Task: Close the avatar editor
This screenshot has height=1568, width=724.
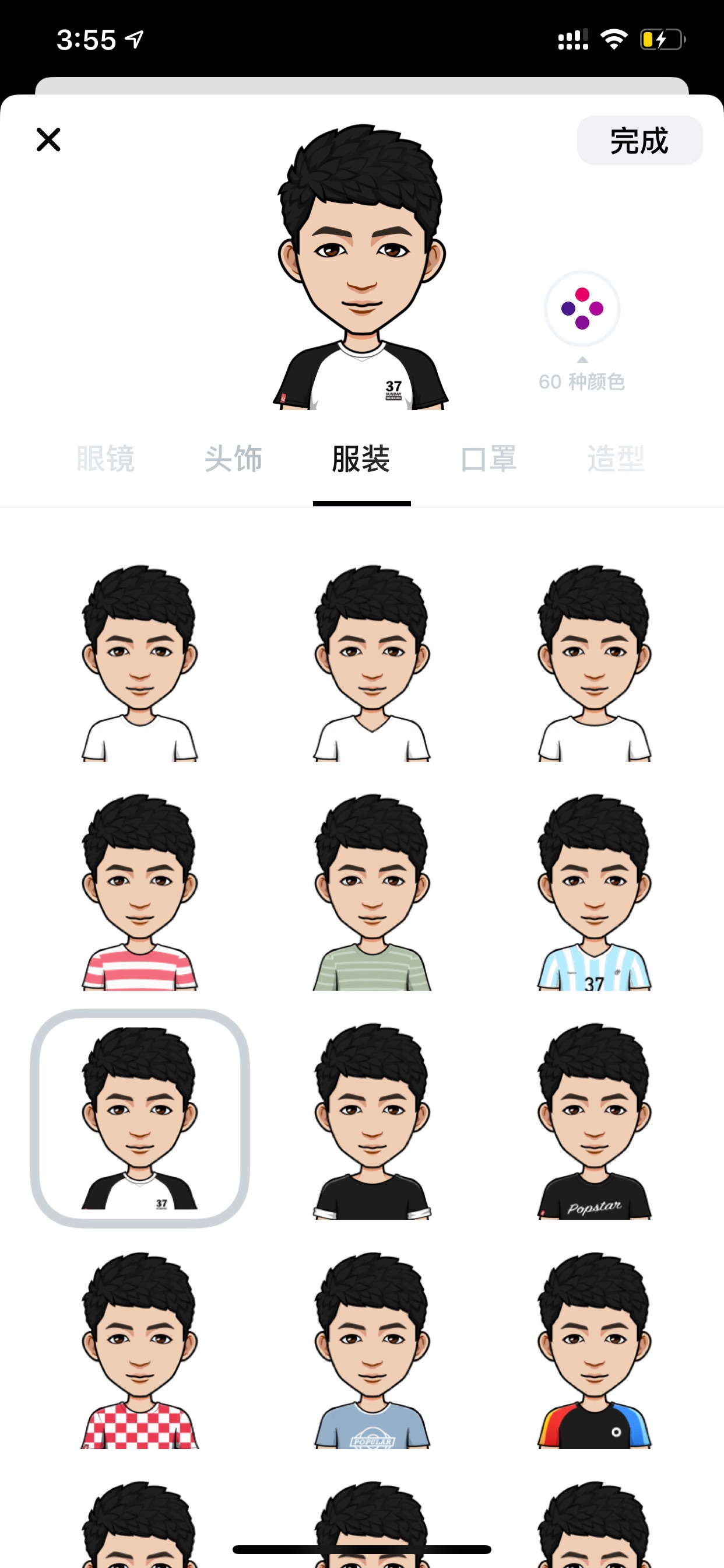Action: (48, 139)
